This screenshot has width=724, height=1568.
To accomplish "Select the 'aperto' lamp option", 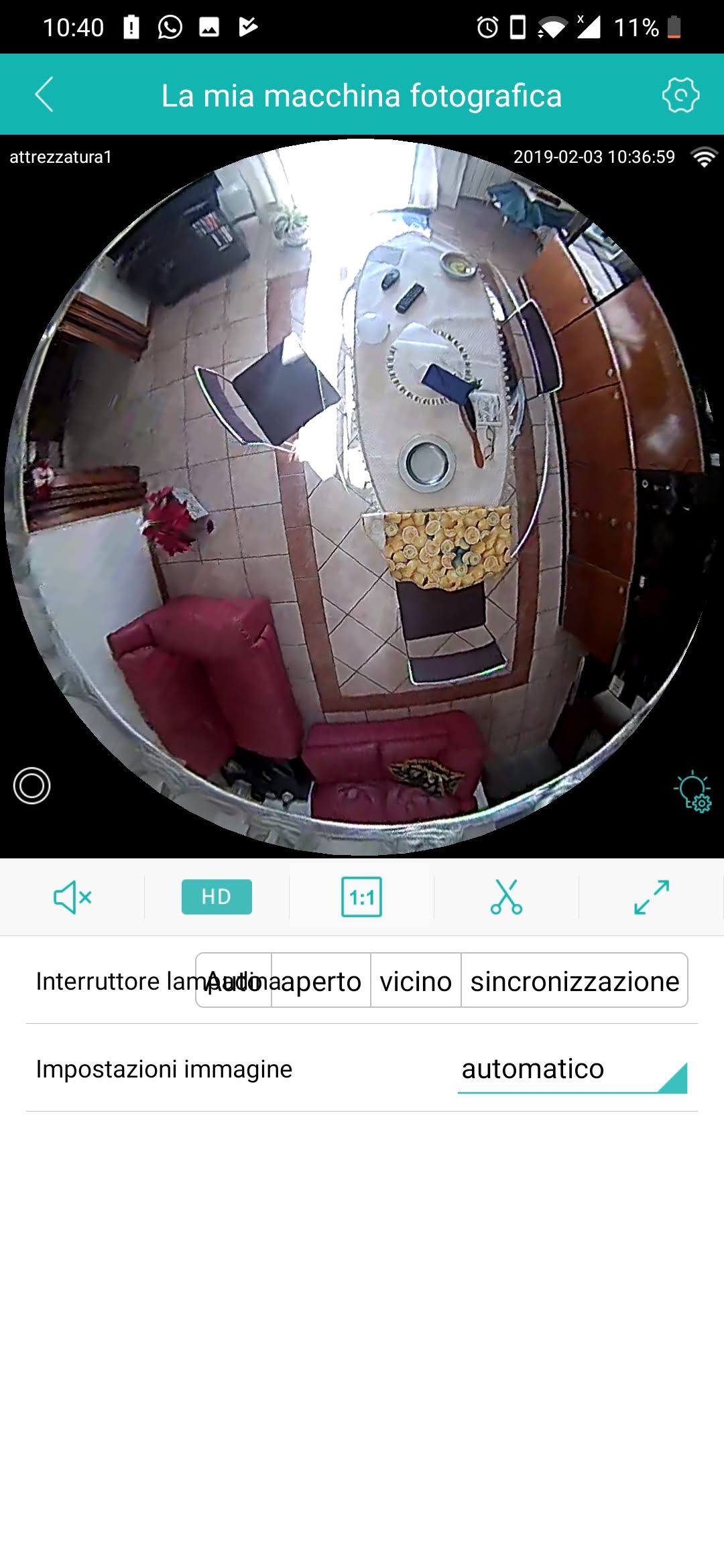I will tap(321, 981).
